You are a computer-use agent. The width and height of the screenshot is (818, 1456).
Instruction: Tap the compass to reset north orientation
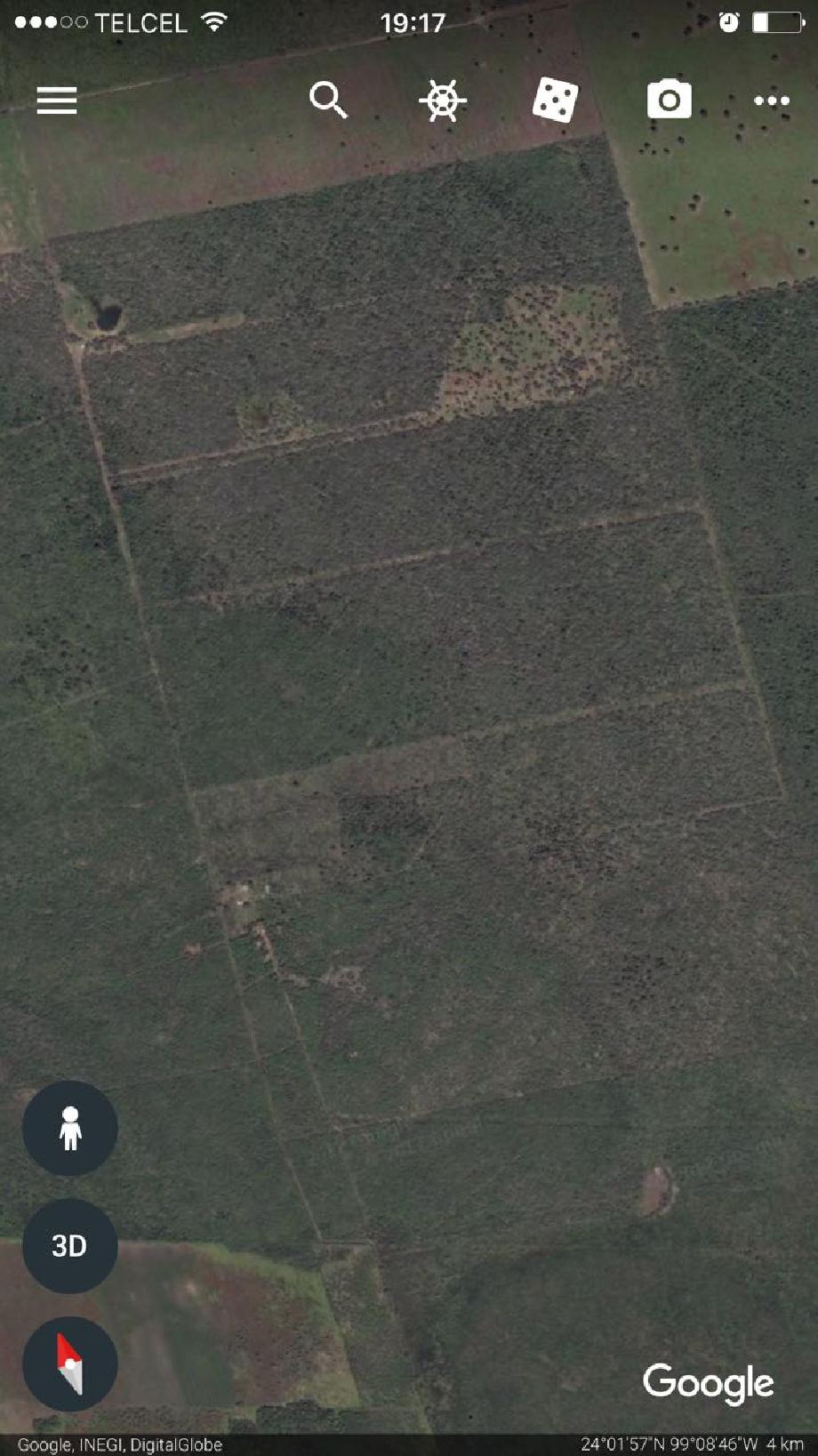click(x=69, y=1362)
